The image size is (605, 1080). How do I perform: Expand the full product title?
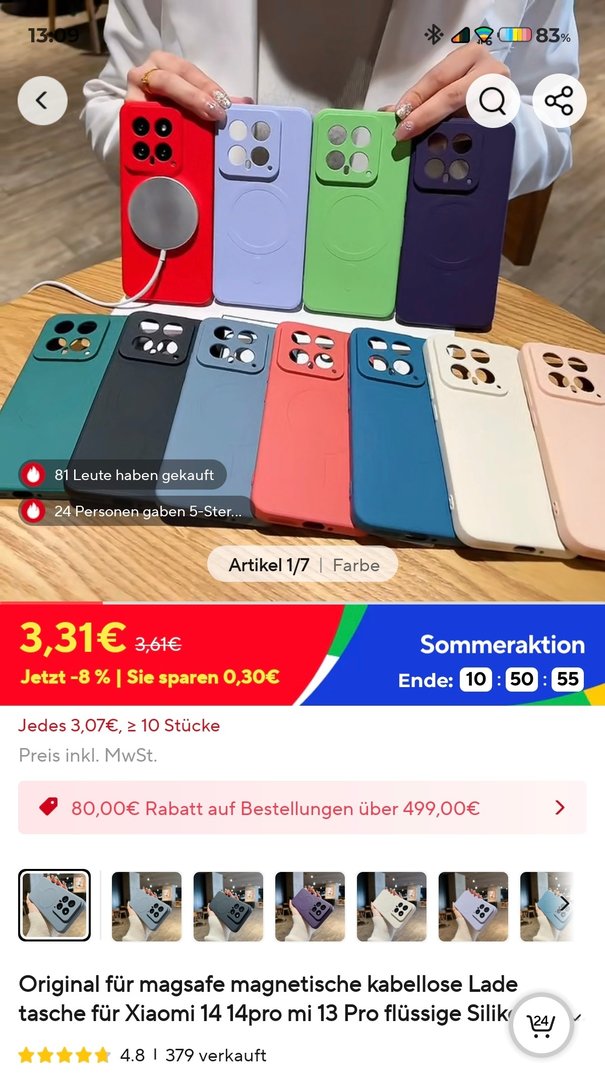point(580,1016)
